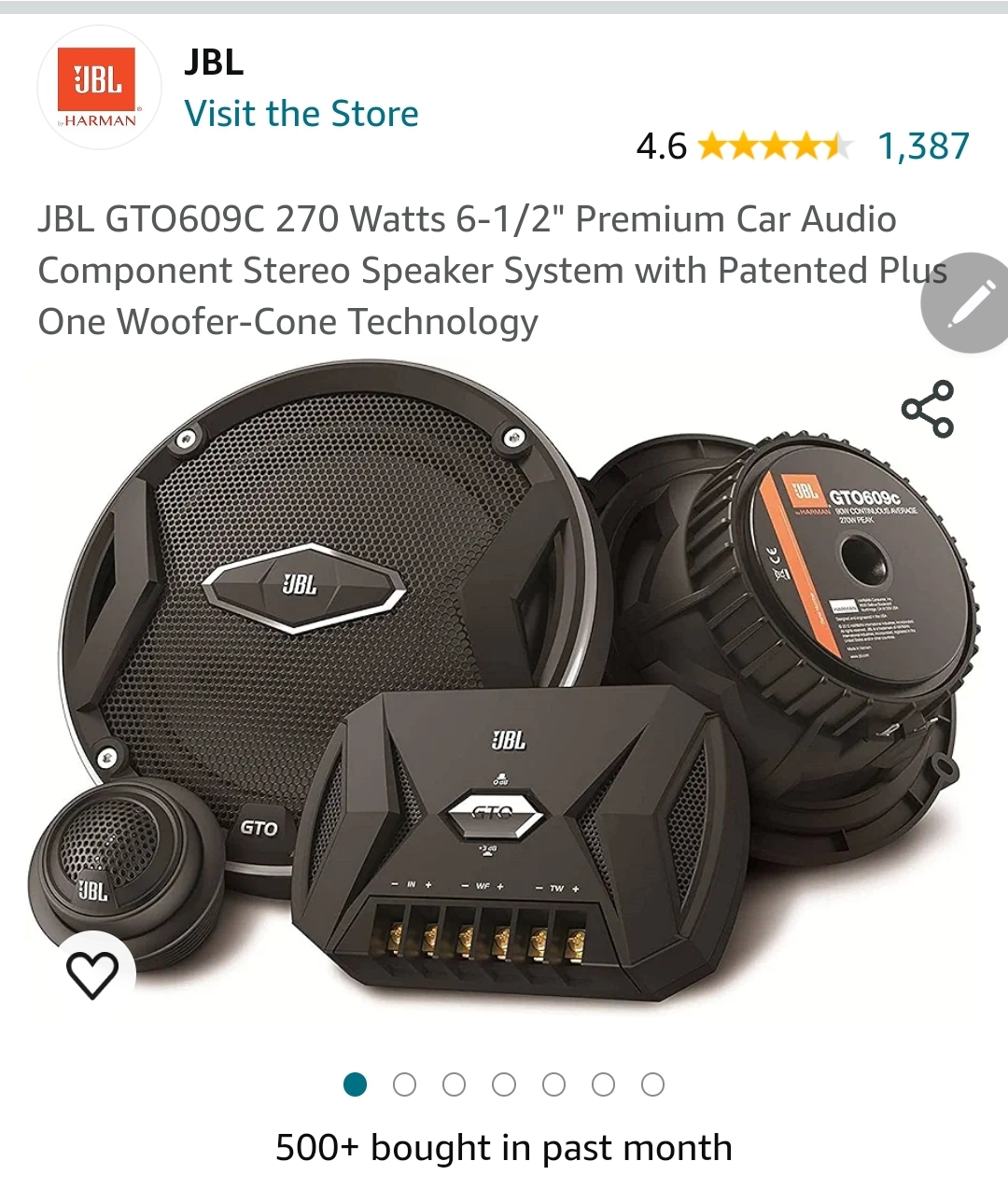The height and width of the screenshot is (1189, 1008).
Task: Jump to the last product image dot
Action: pyautogui.click(x=652, y=1084)
